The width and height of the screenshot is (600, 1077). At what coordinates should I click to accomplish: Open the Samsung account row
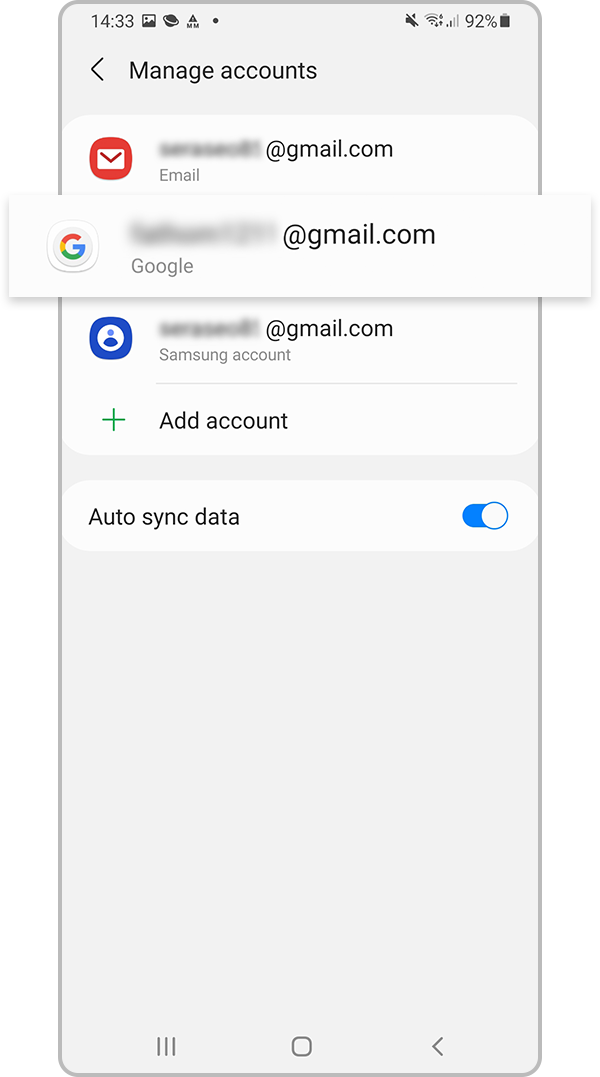(x=300, y=339)
